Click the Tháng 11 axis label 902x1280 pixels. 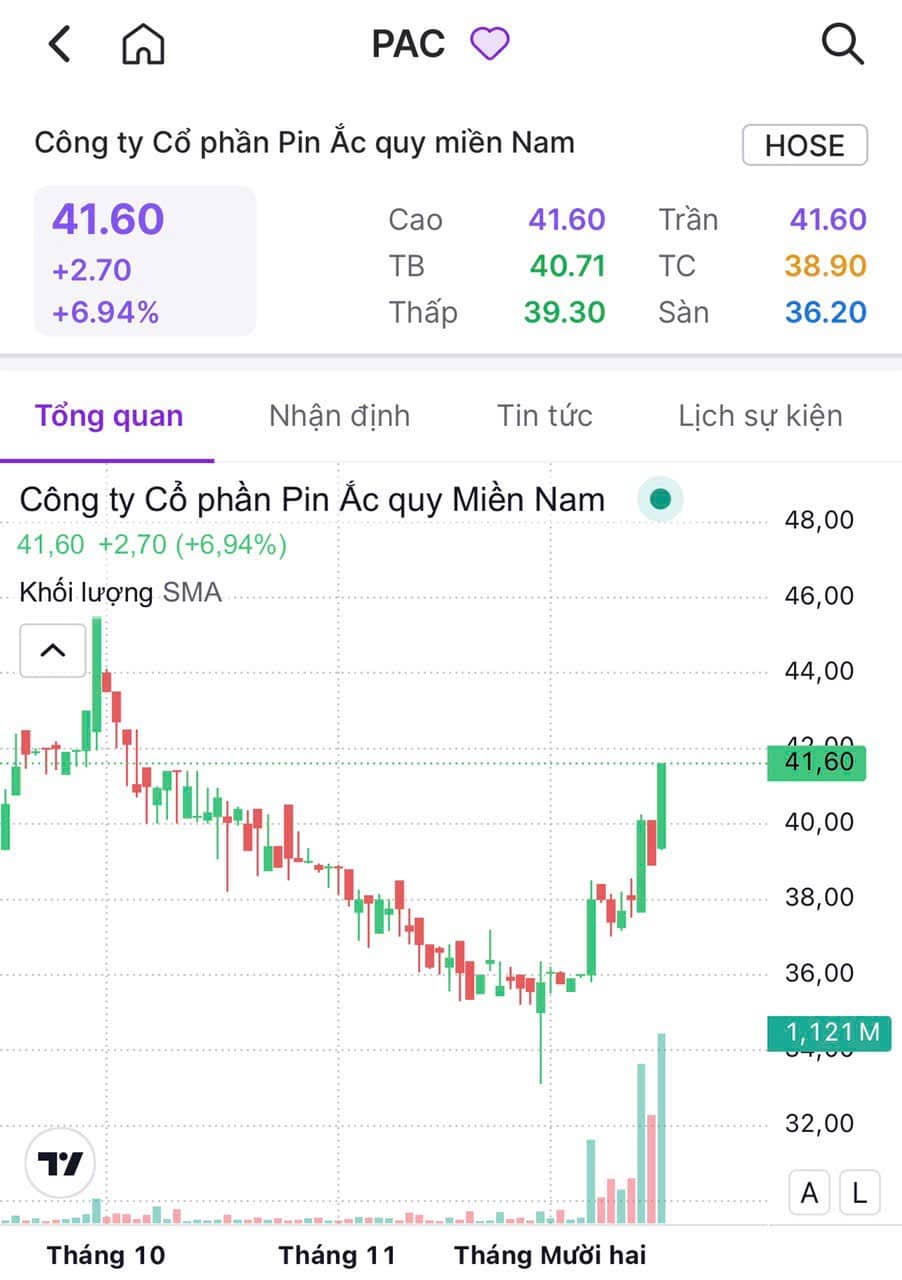(x=337, y=1254)
